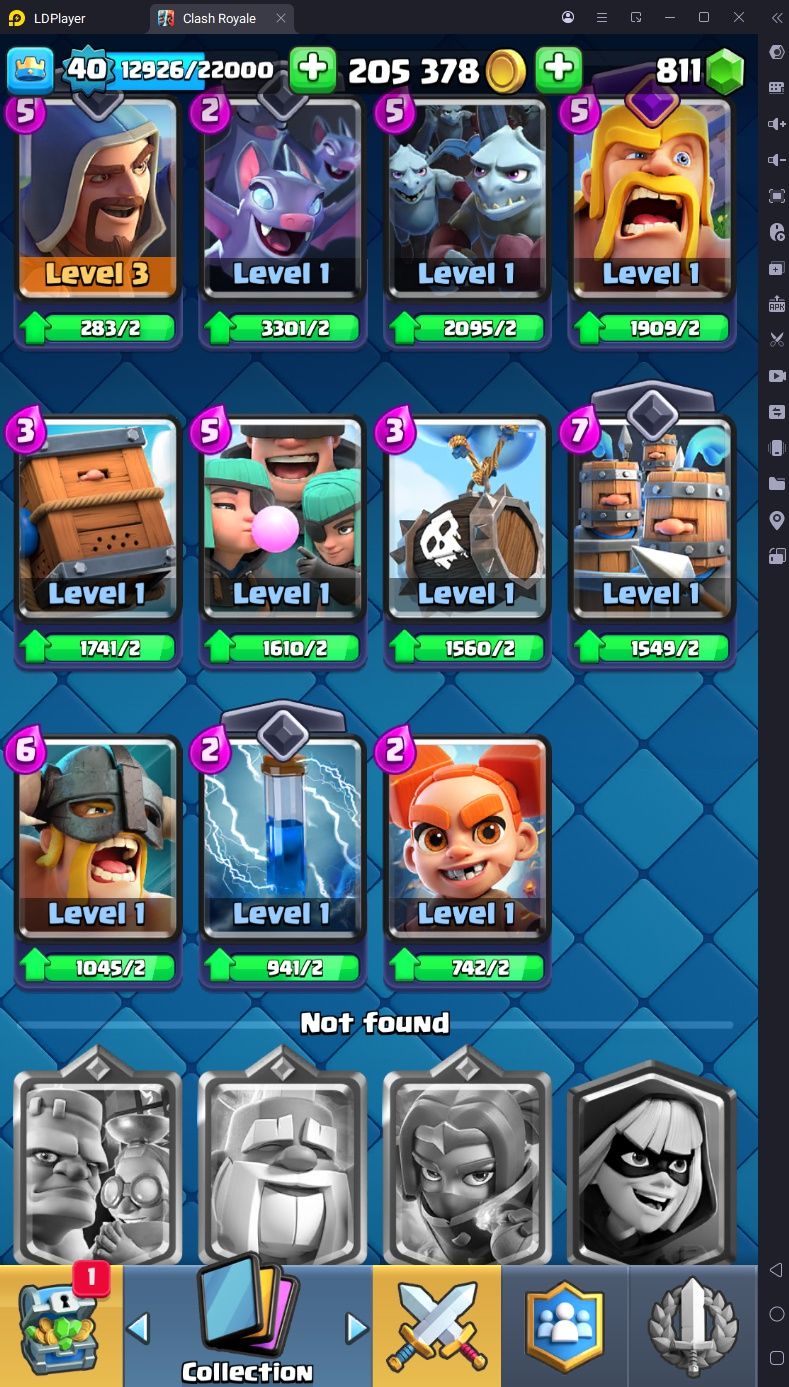
Task: Select the Rascals card
Action: coord(282,520)
